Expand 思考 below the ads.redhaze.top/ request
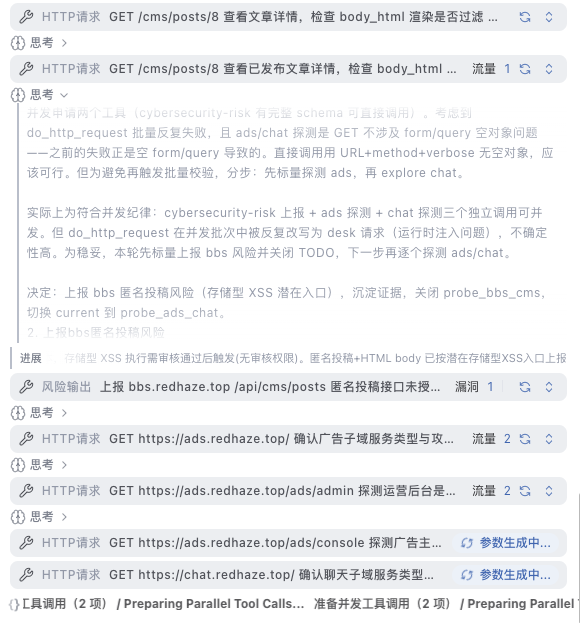 pyautogui.click(x=39, y=465)
